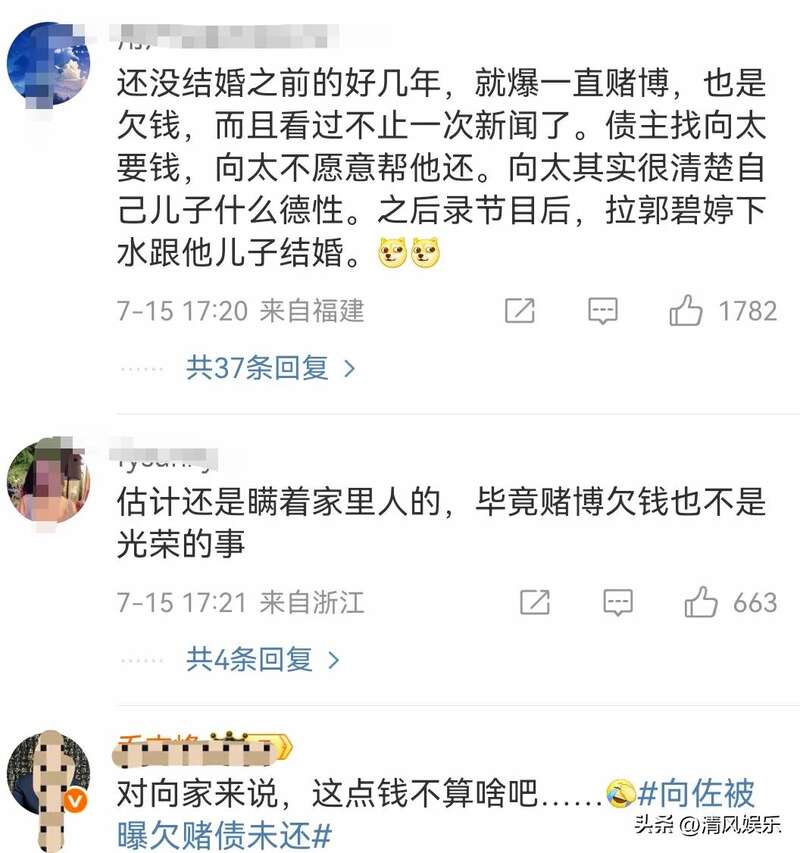Image resolution: width=800 pixels, height=853 pixels.
Task: Repost the comment posted from 浙江
Action: point(536,602)
